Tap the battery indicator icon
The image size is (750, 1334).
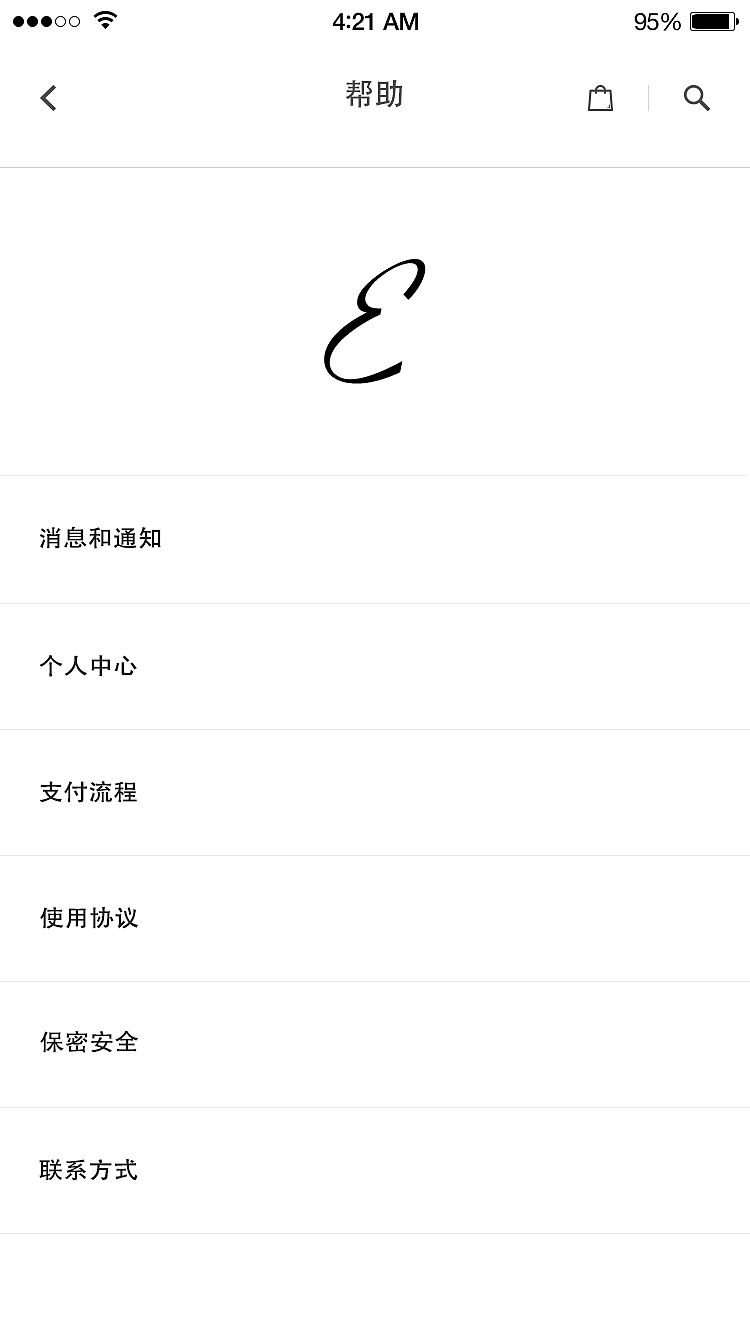(711, 20)
